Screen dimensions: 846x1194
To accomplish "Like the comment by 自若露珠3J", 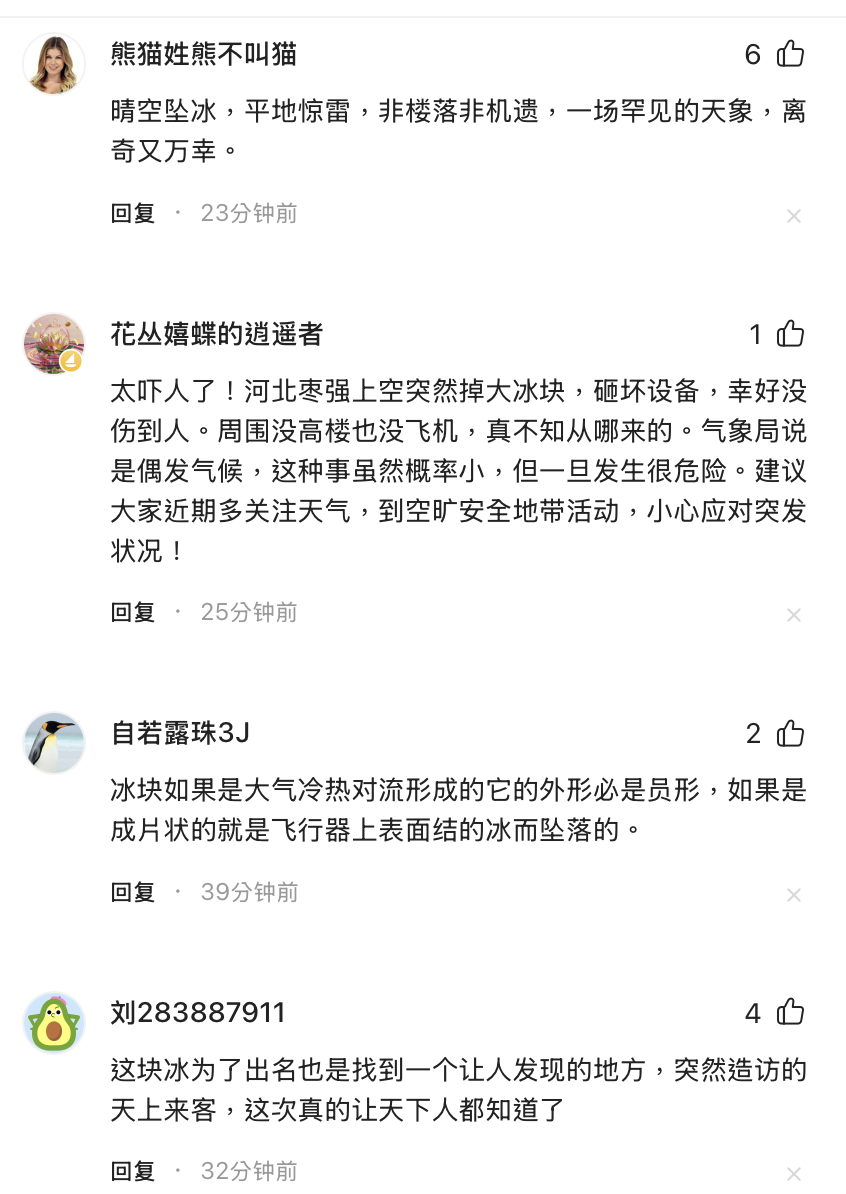I will (790, 734).
